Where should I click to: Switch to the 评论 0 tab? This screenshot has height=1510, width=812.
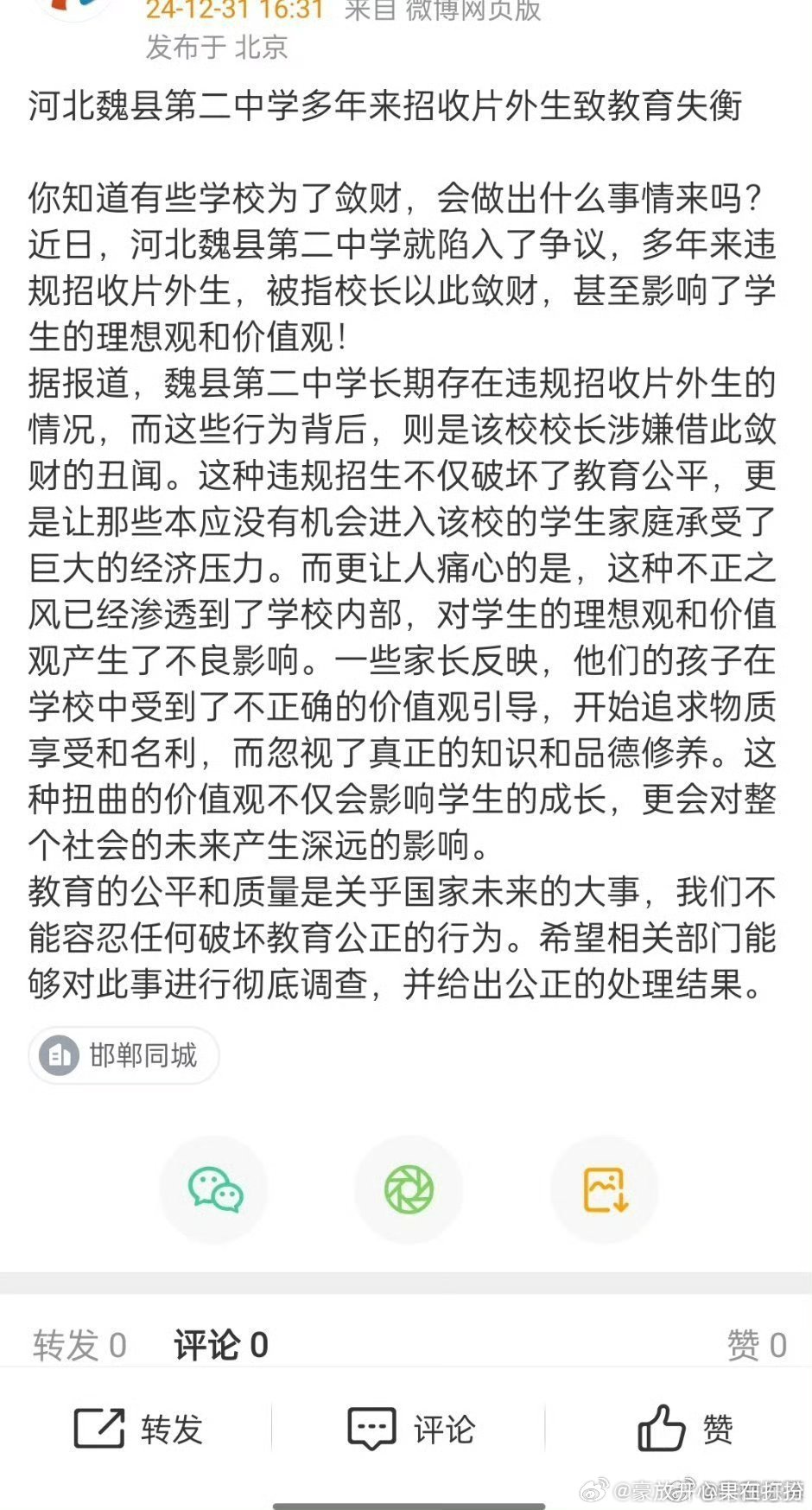point(221,1346)
